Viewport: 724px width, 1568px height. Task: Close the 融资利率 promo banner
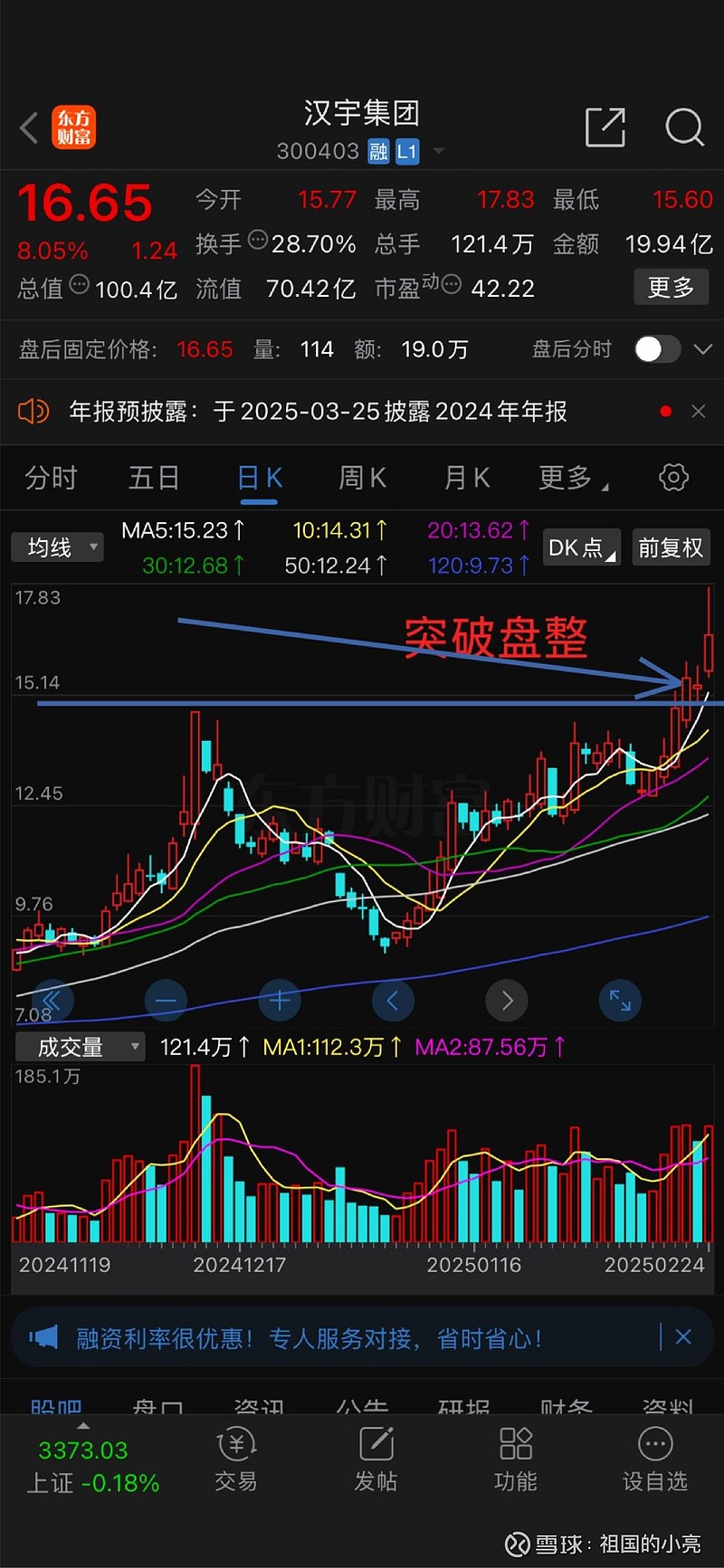683,1337
